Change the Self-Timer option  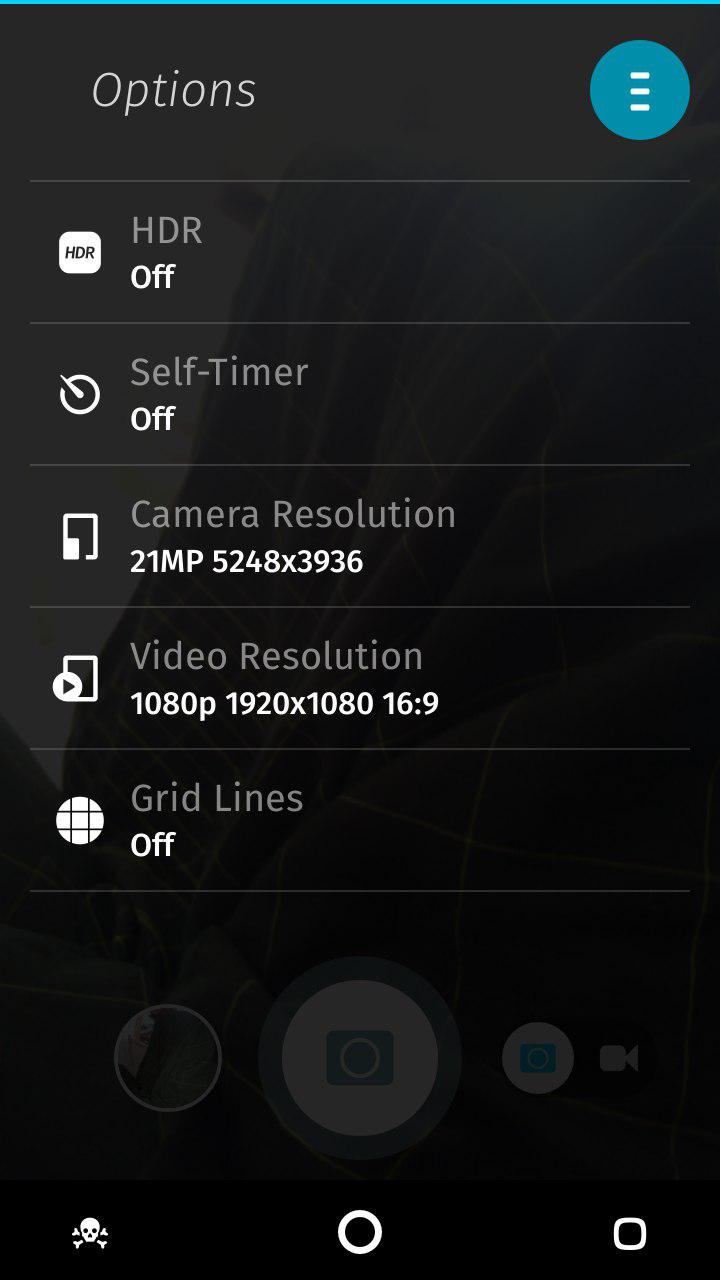(360, 394)
